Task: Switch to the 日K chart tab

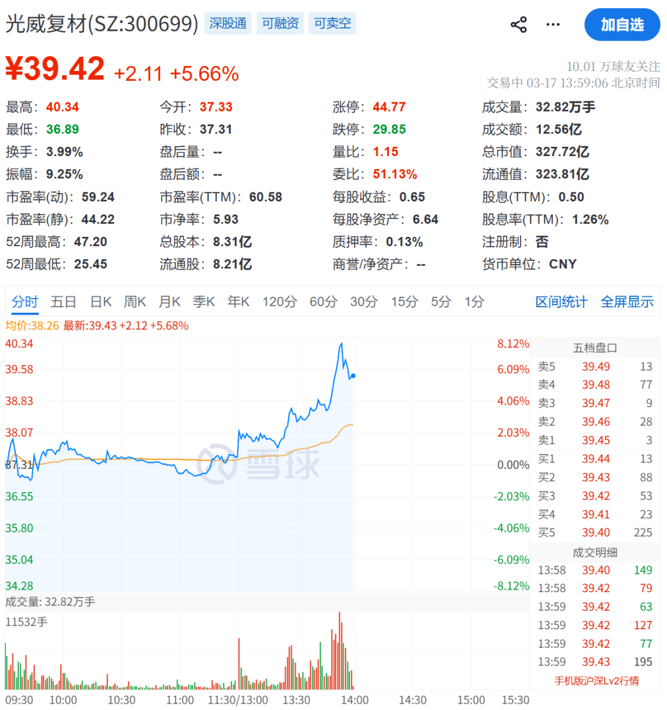Action: point(101,301)
